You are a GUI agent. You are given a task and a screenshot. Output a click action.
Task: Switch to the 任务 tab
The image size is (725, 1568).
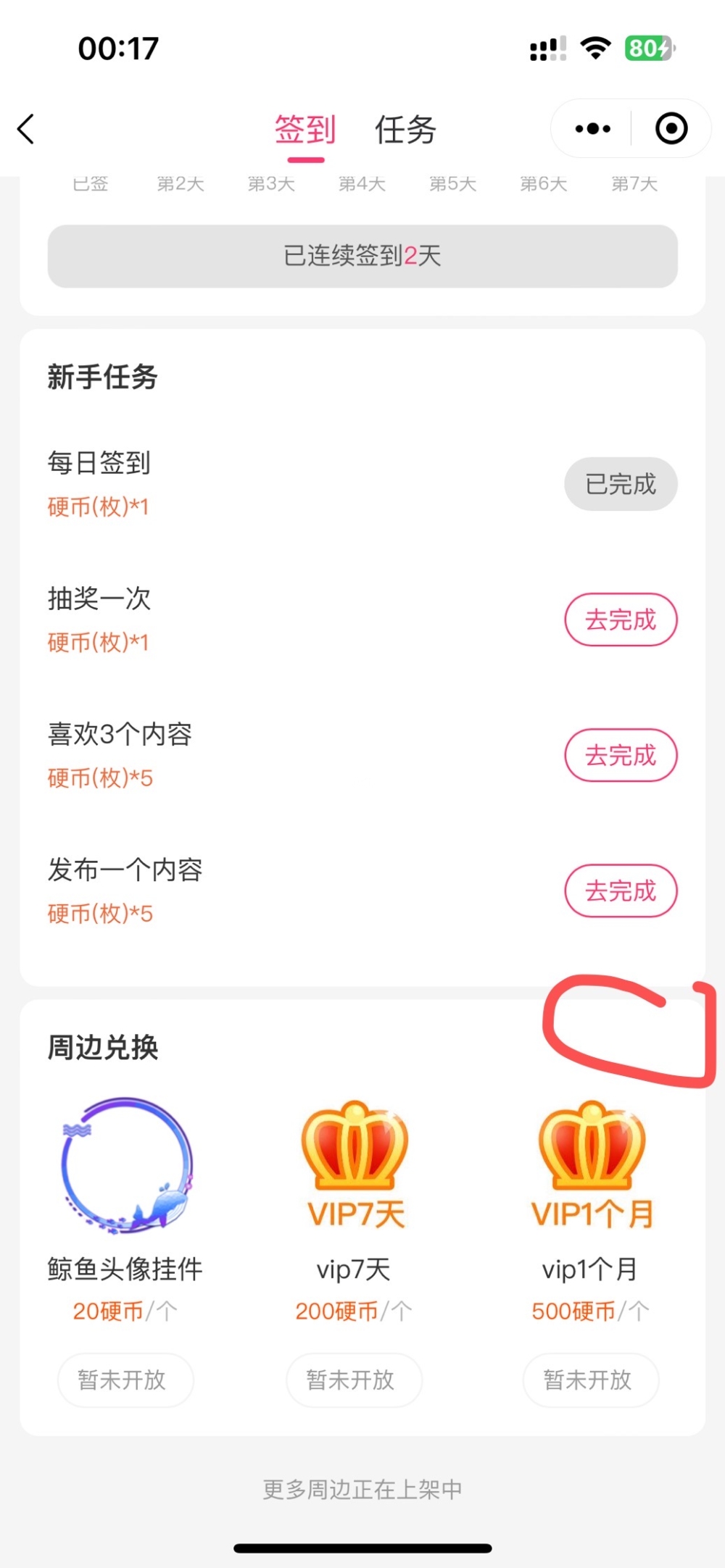pos(405,130)
